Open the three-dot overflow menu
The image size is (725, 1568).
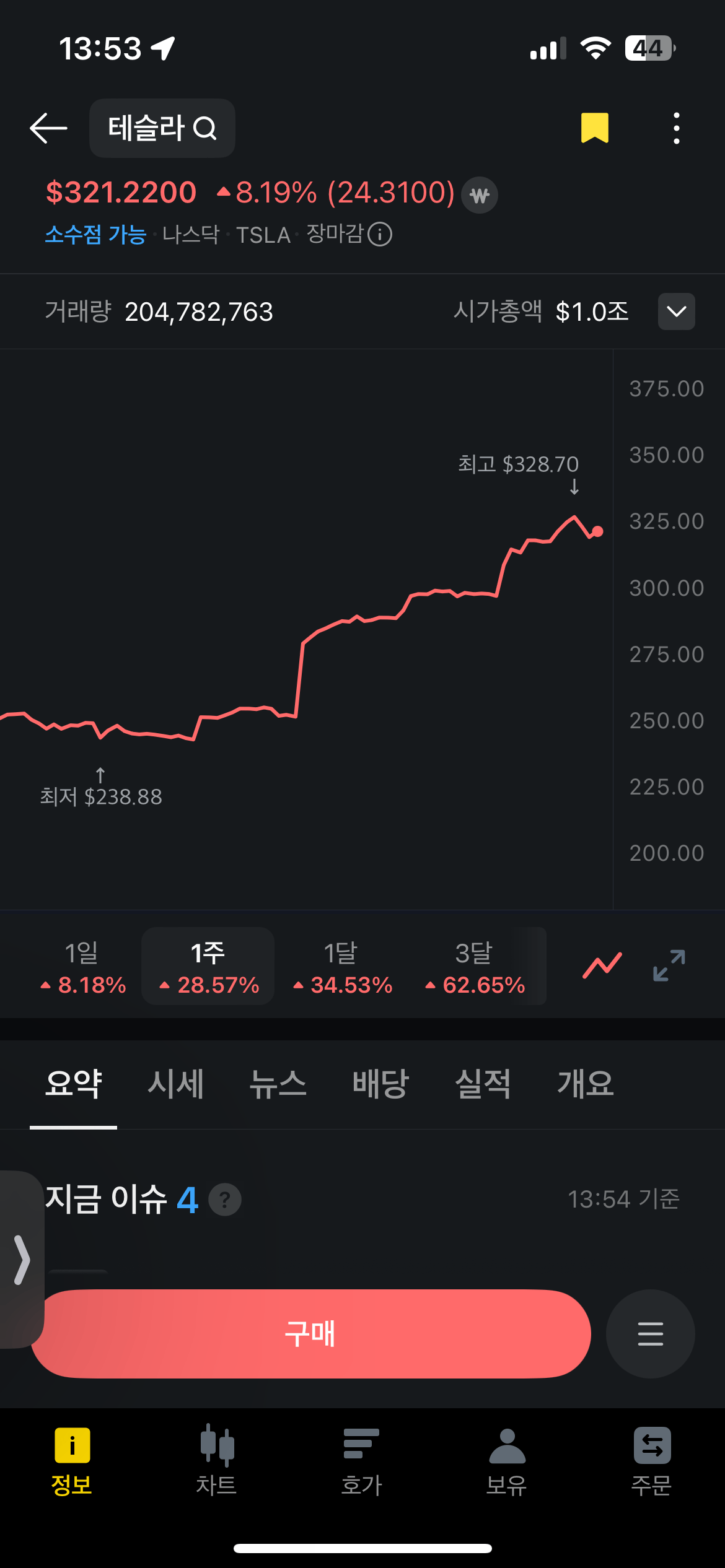click(x=676, y=128)
